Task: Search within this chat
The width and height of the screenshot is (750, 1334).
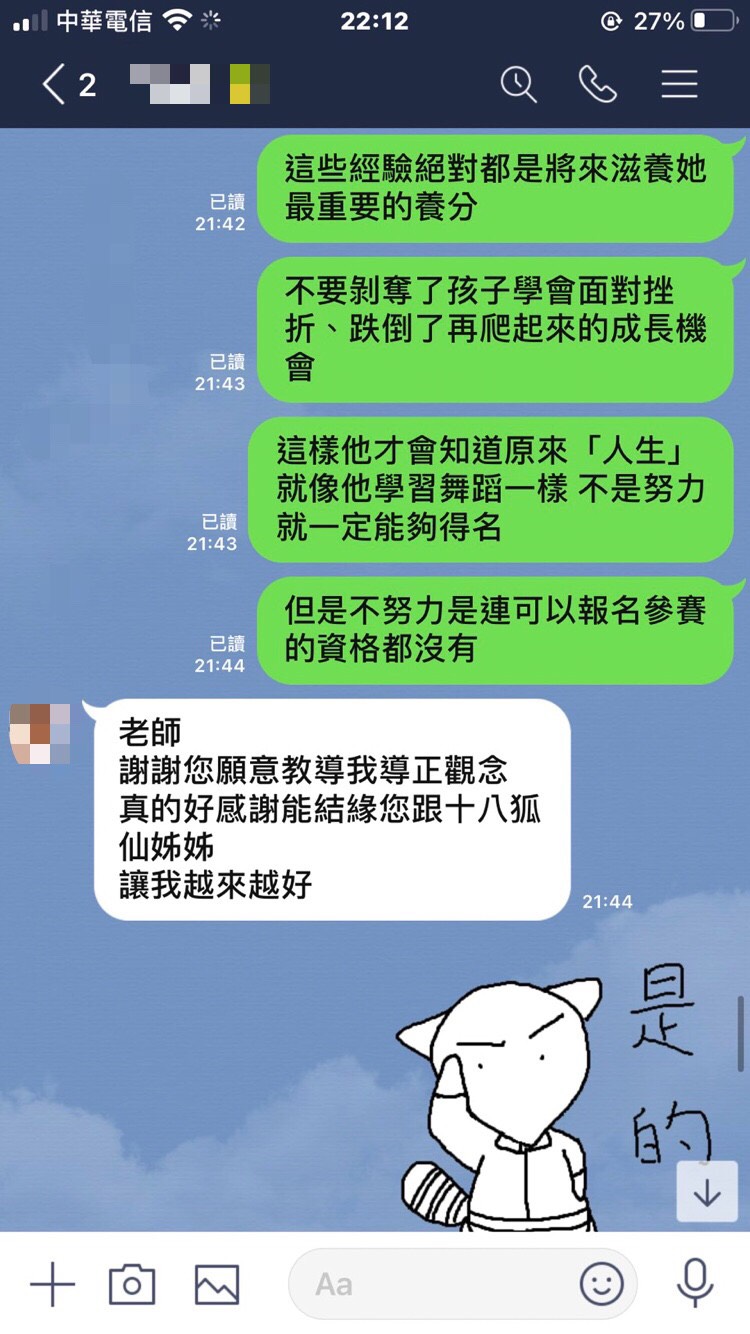Action: pos(519,85)
